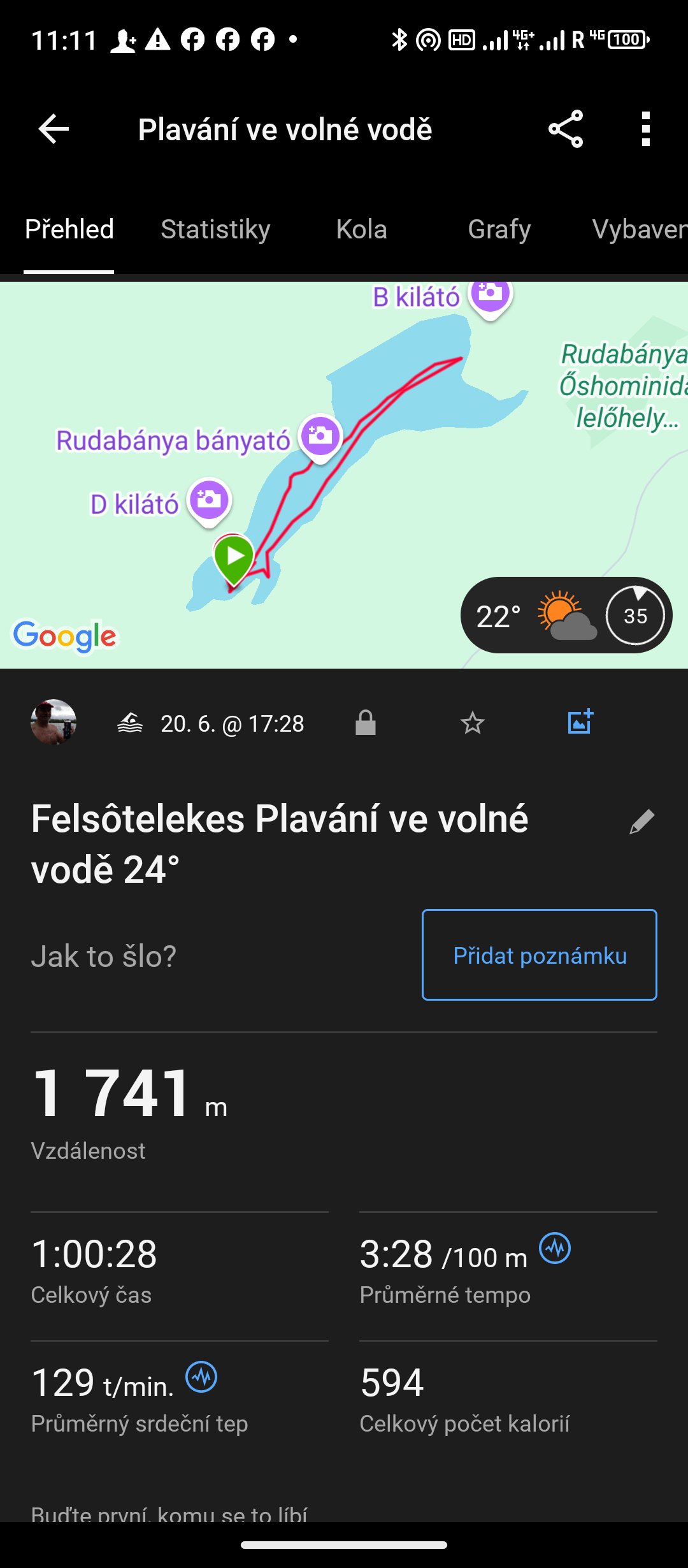Open the three-dot overflow menu
This screenshot has width=688, height=1568.
click(x=646, y=129)
